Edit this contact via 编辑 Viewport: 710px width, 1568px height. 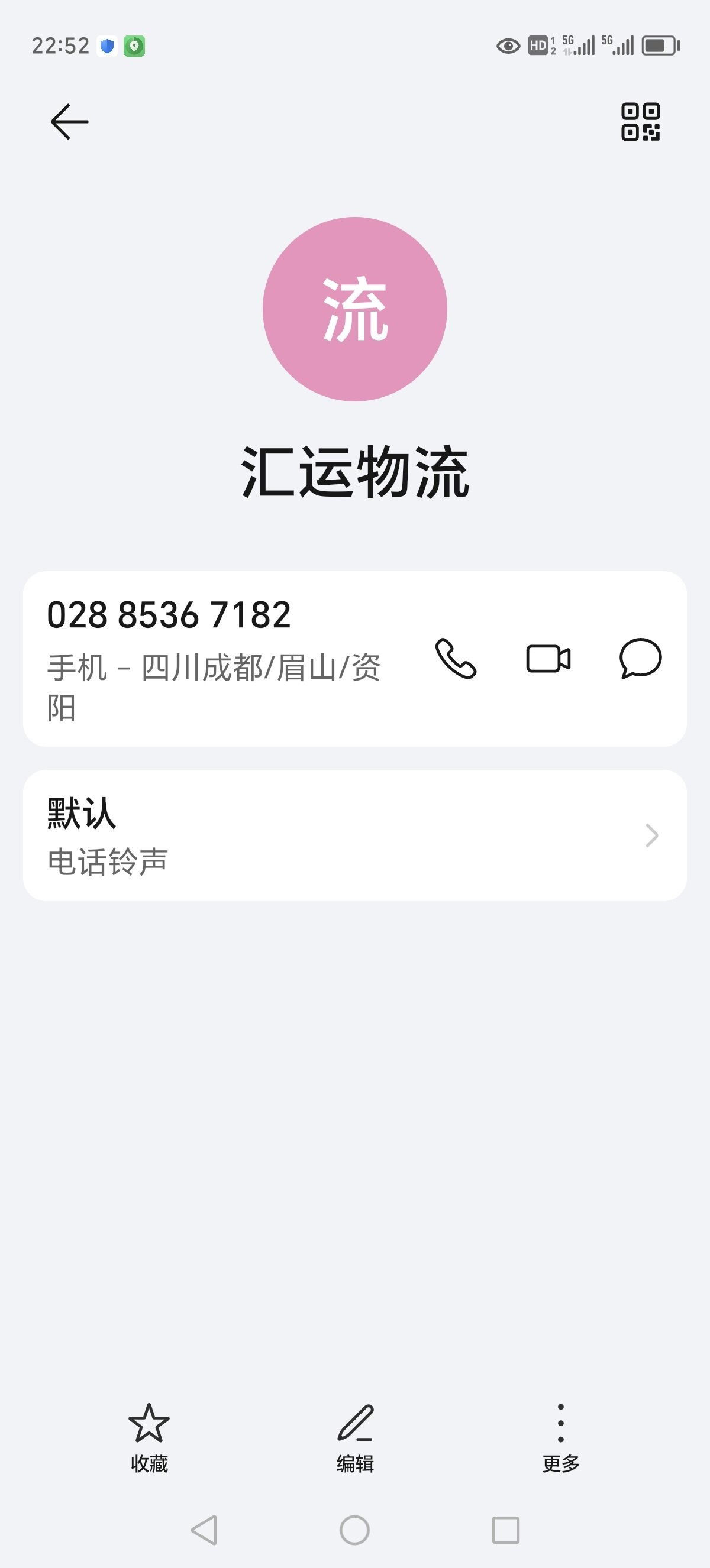click(355, 1437)
